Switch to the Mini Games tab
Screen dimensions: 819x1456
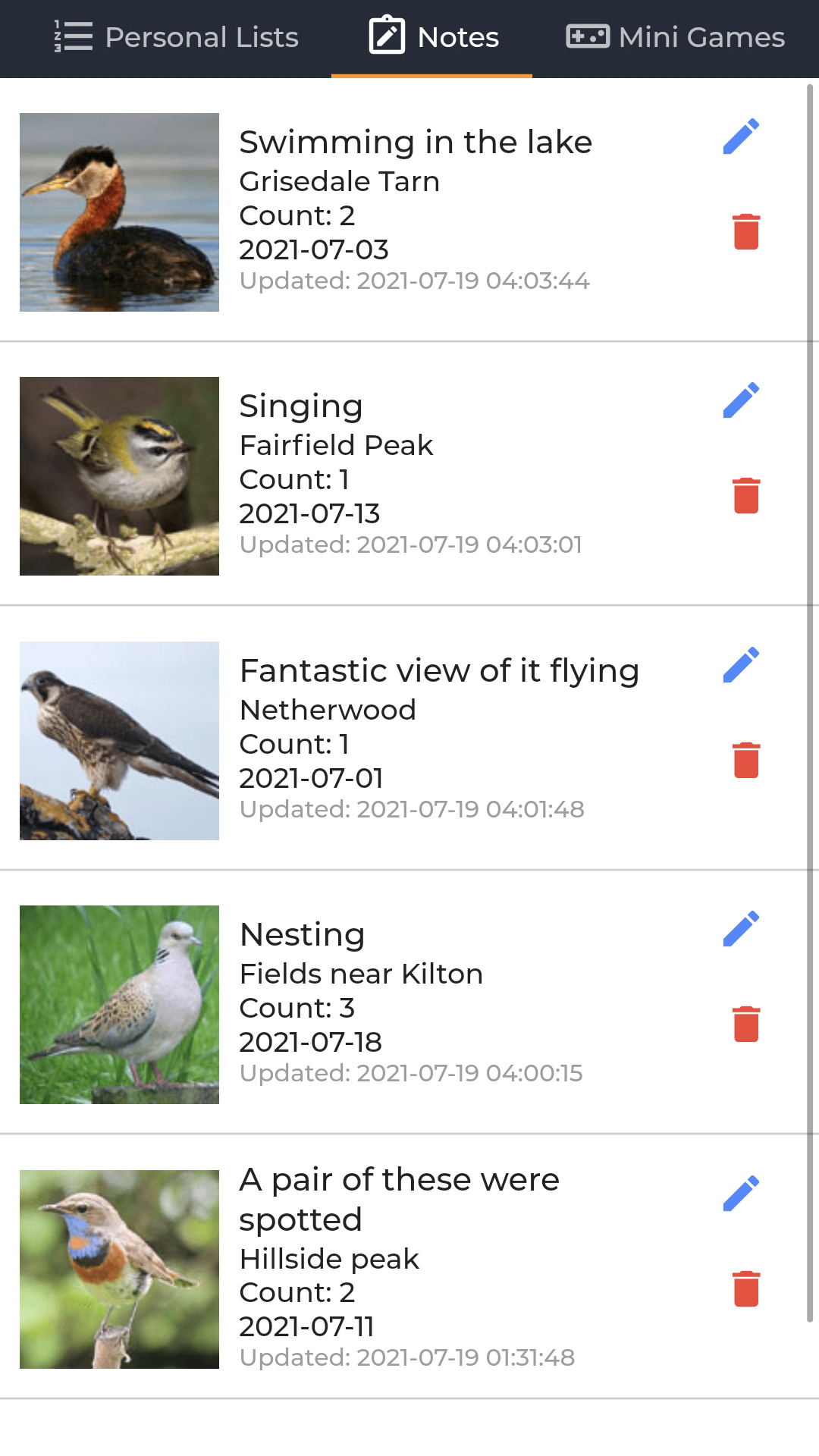pyautogui.click(x=676, y=36)
